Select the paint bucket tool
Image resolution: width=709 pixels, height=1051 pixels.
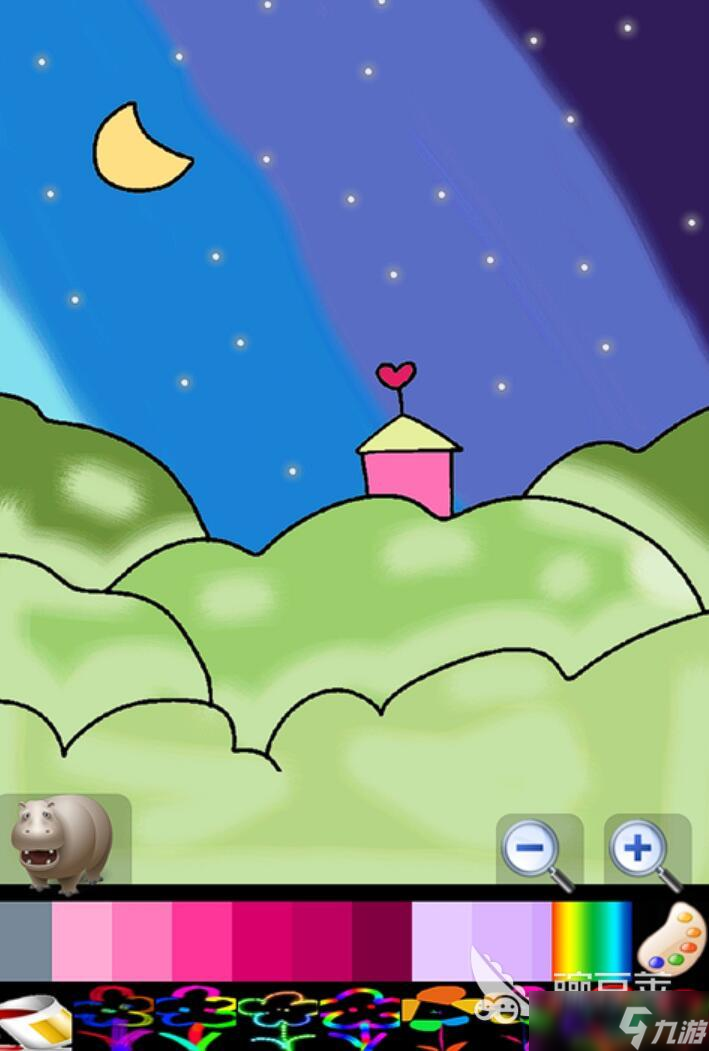point(35,1020)
